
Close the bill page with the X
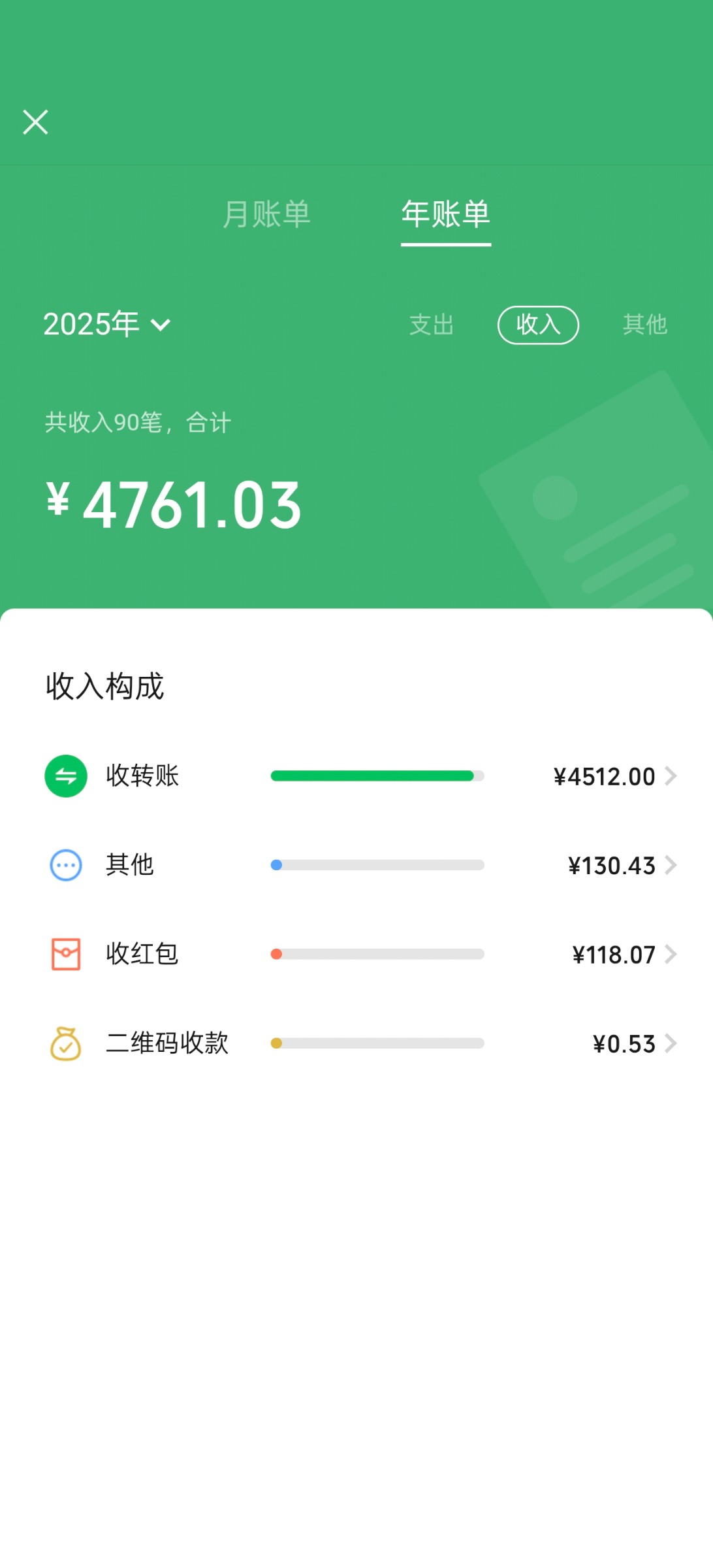pyautogui.click(x=35, y=122)
